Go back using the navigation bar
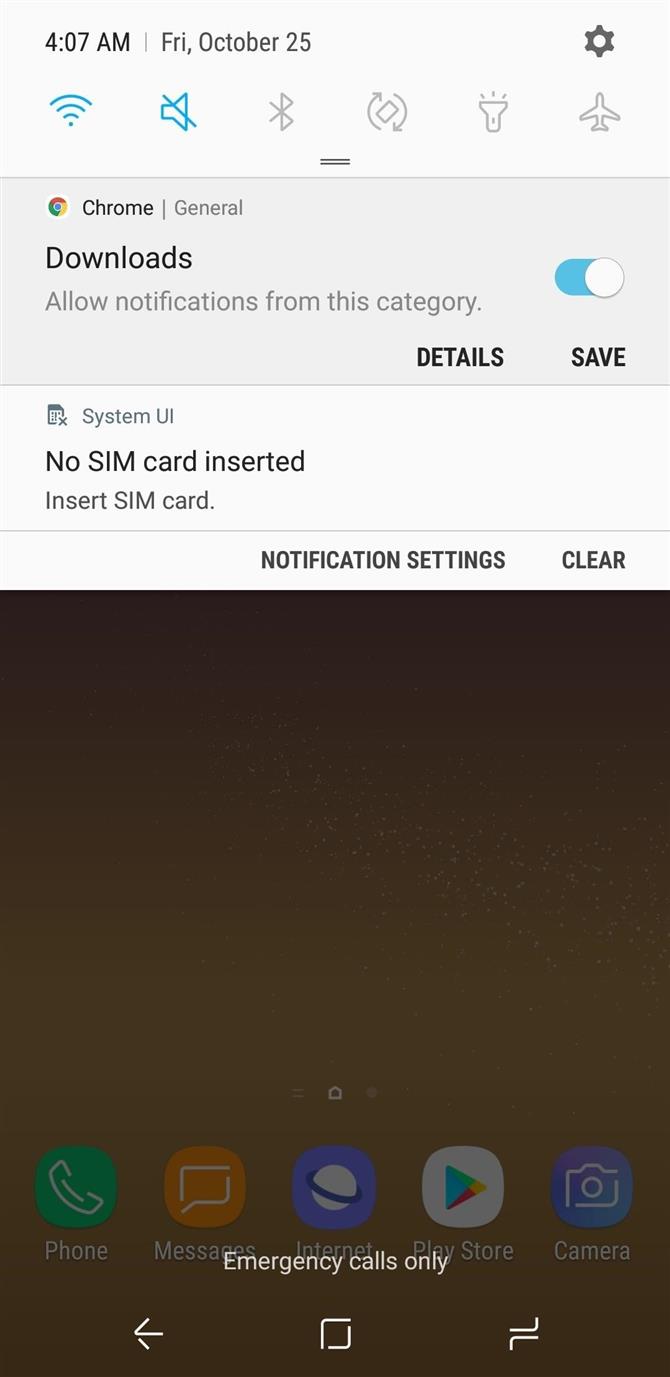The height and width of the screenshot is (1377, 670). (148, 1332)
